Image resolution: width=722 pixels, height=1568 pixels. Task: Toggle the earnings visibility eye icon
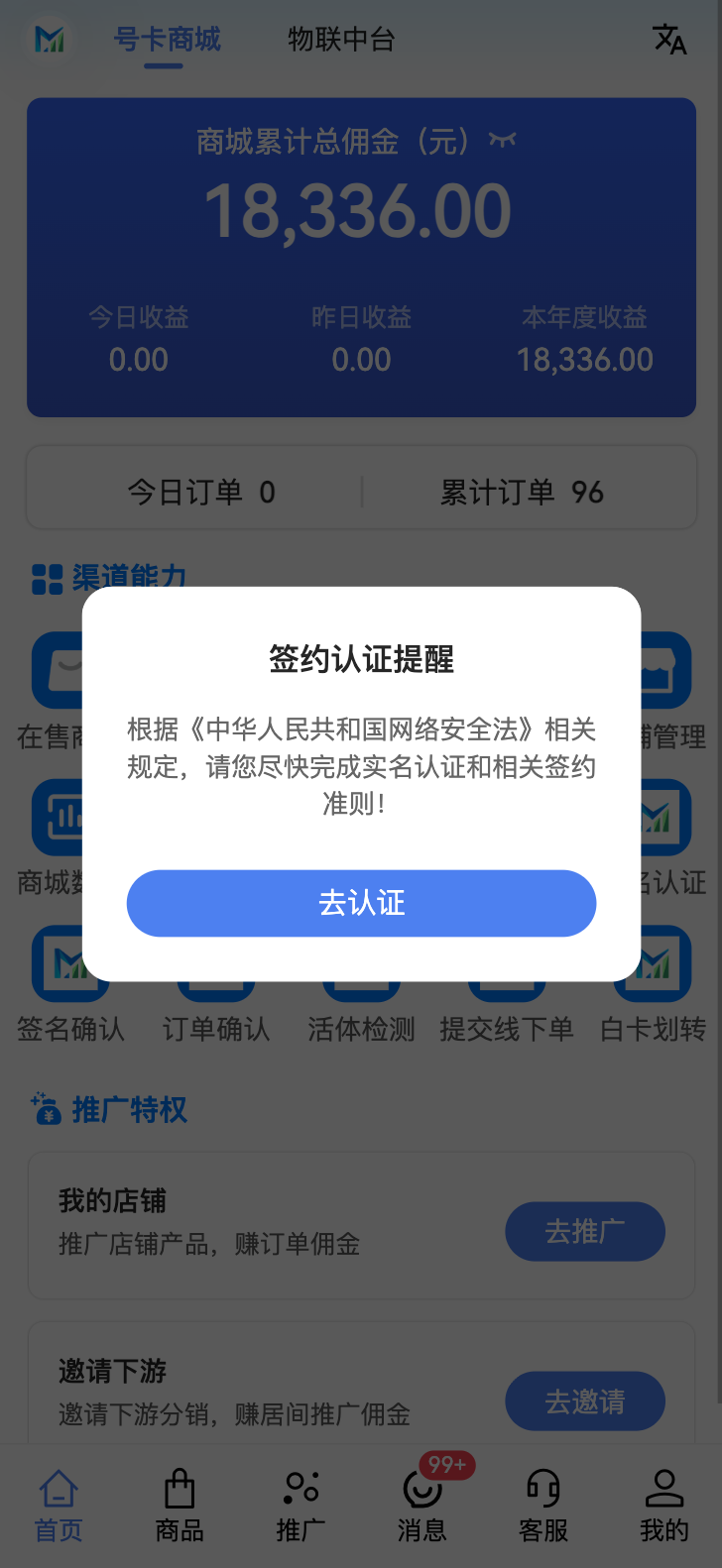tap(504, 140)
